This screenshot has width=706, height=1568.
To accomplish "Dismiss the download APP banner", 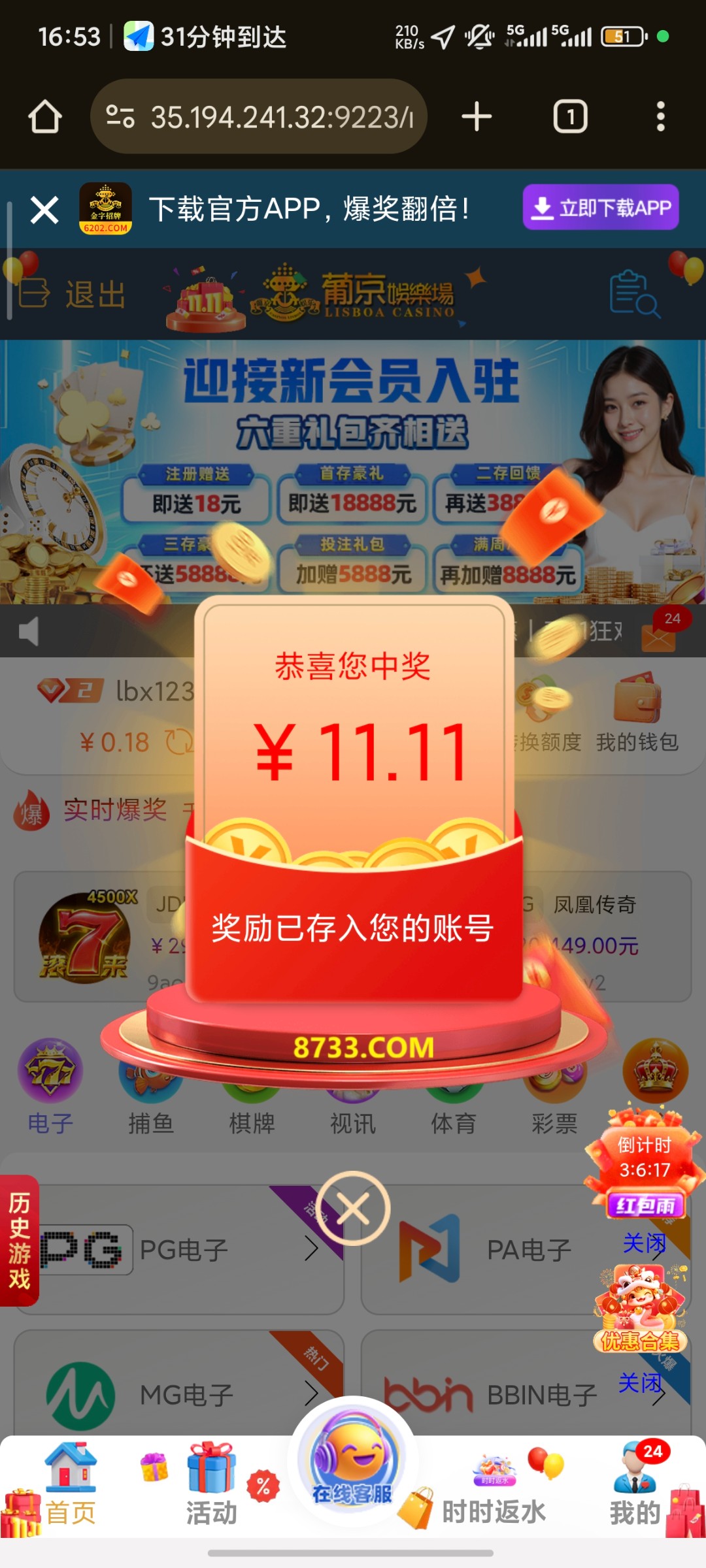I will [x=44, y=210].
